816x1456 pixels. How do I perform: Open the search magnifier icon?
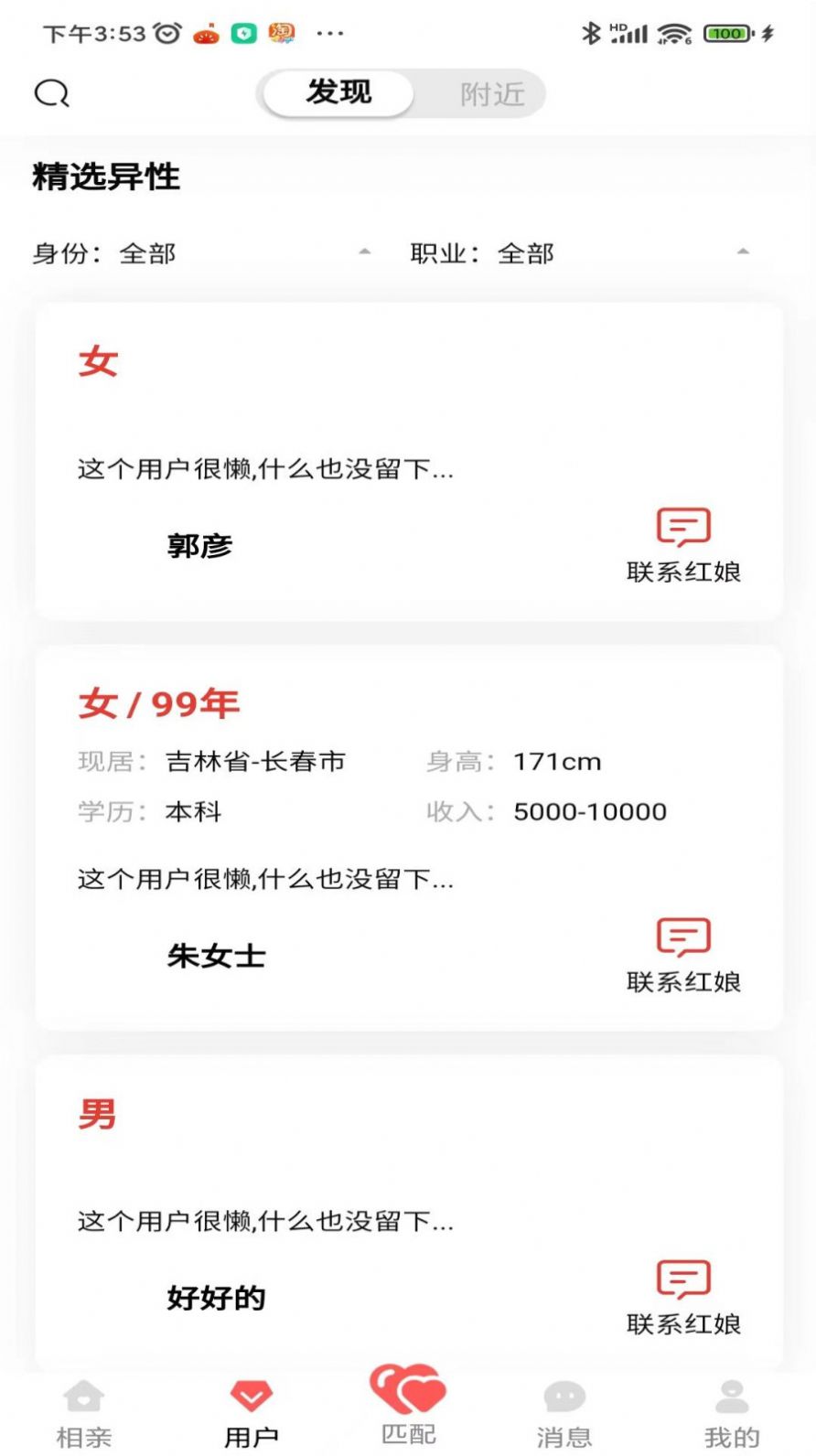click(x=52, y=92)
